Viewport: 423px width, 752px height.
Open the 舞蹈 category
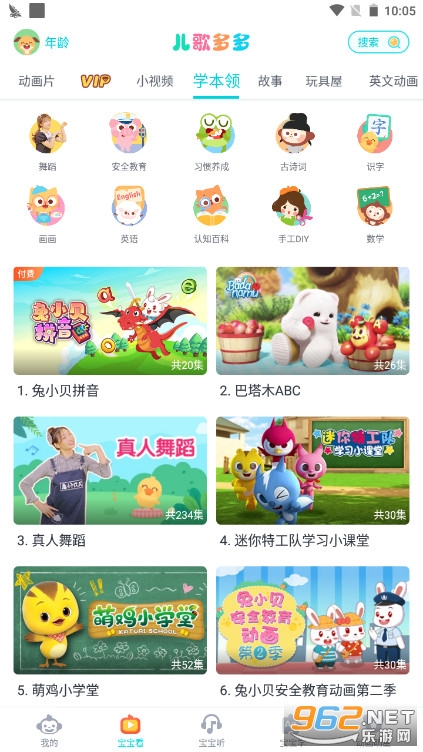(x=47, y=142)
